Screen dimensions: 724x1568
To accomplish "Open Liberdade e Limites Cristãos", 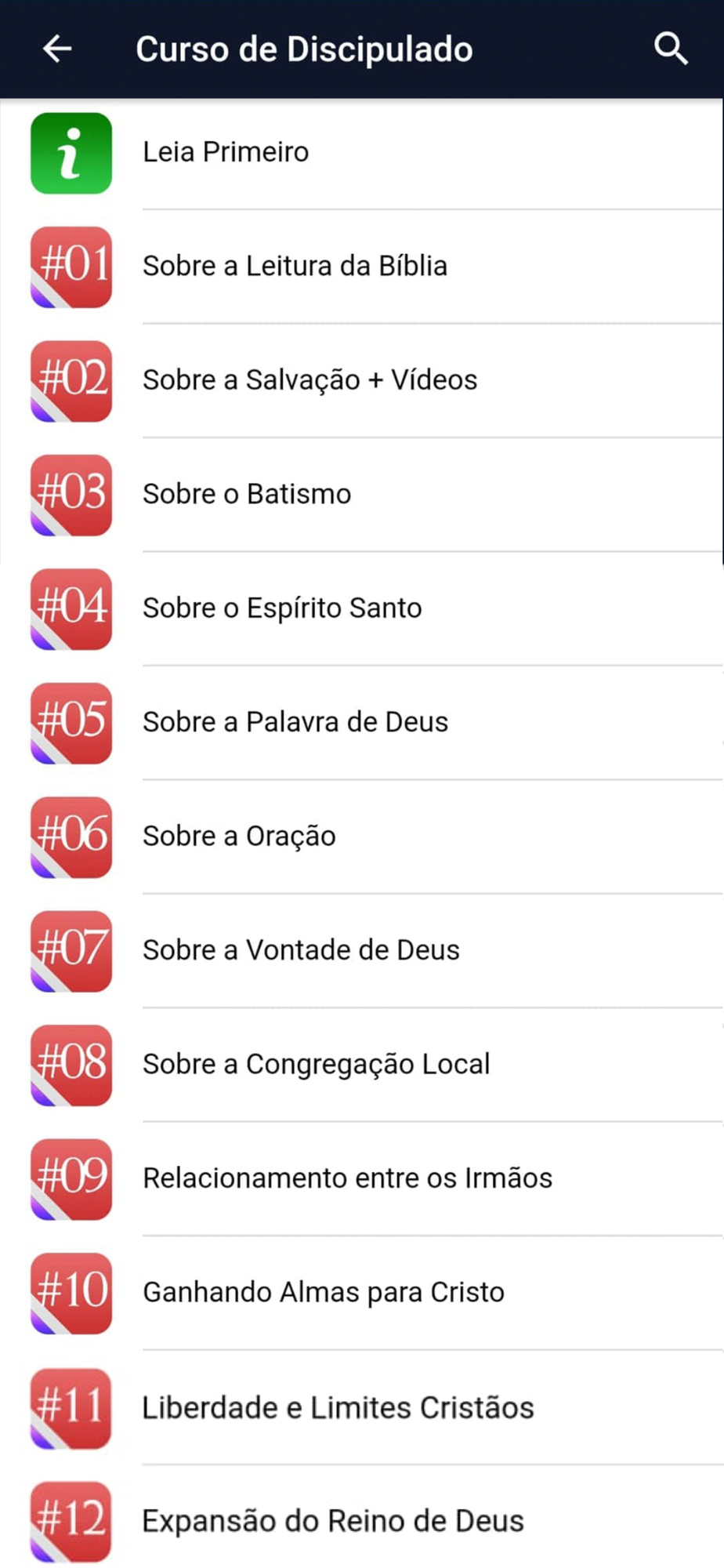I will click(x=362, y=1407).
